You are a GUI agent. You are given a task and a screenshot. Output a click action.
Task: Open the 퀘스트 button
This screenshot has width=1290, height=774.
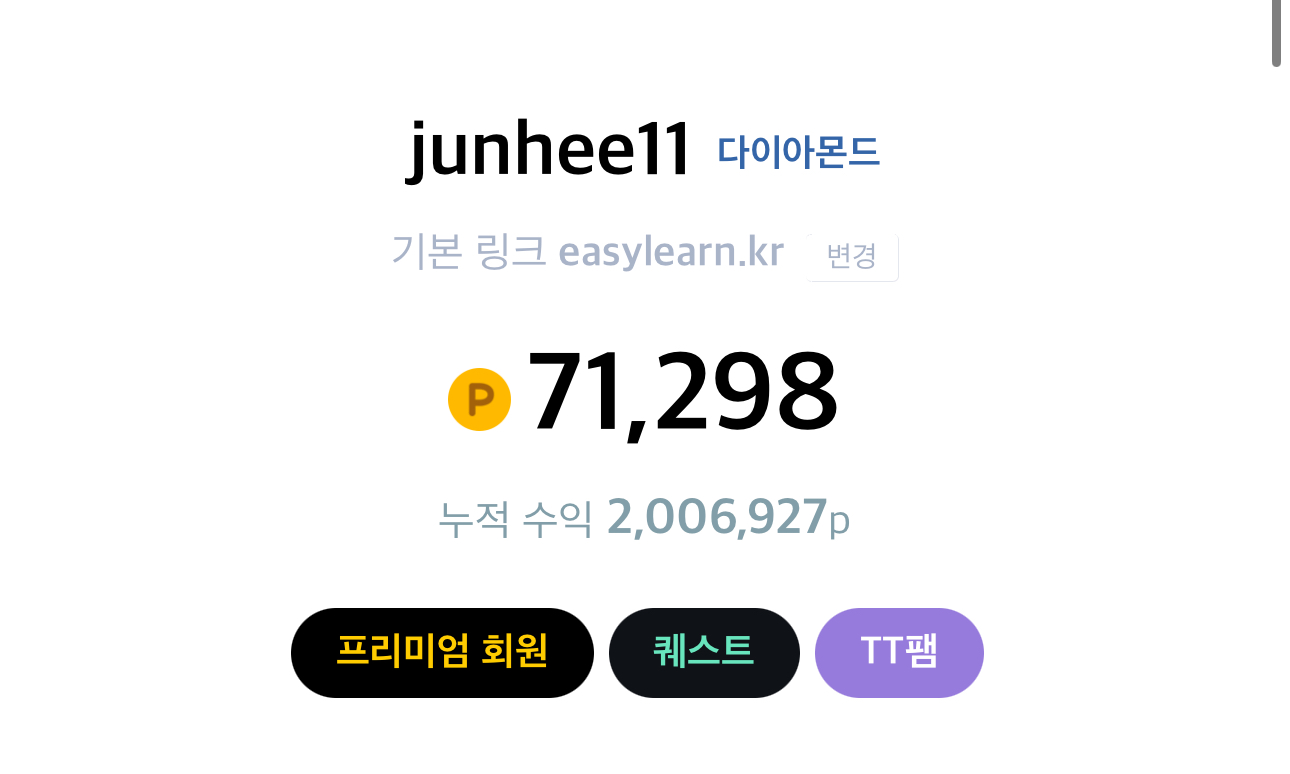(x=704, y=653)
